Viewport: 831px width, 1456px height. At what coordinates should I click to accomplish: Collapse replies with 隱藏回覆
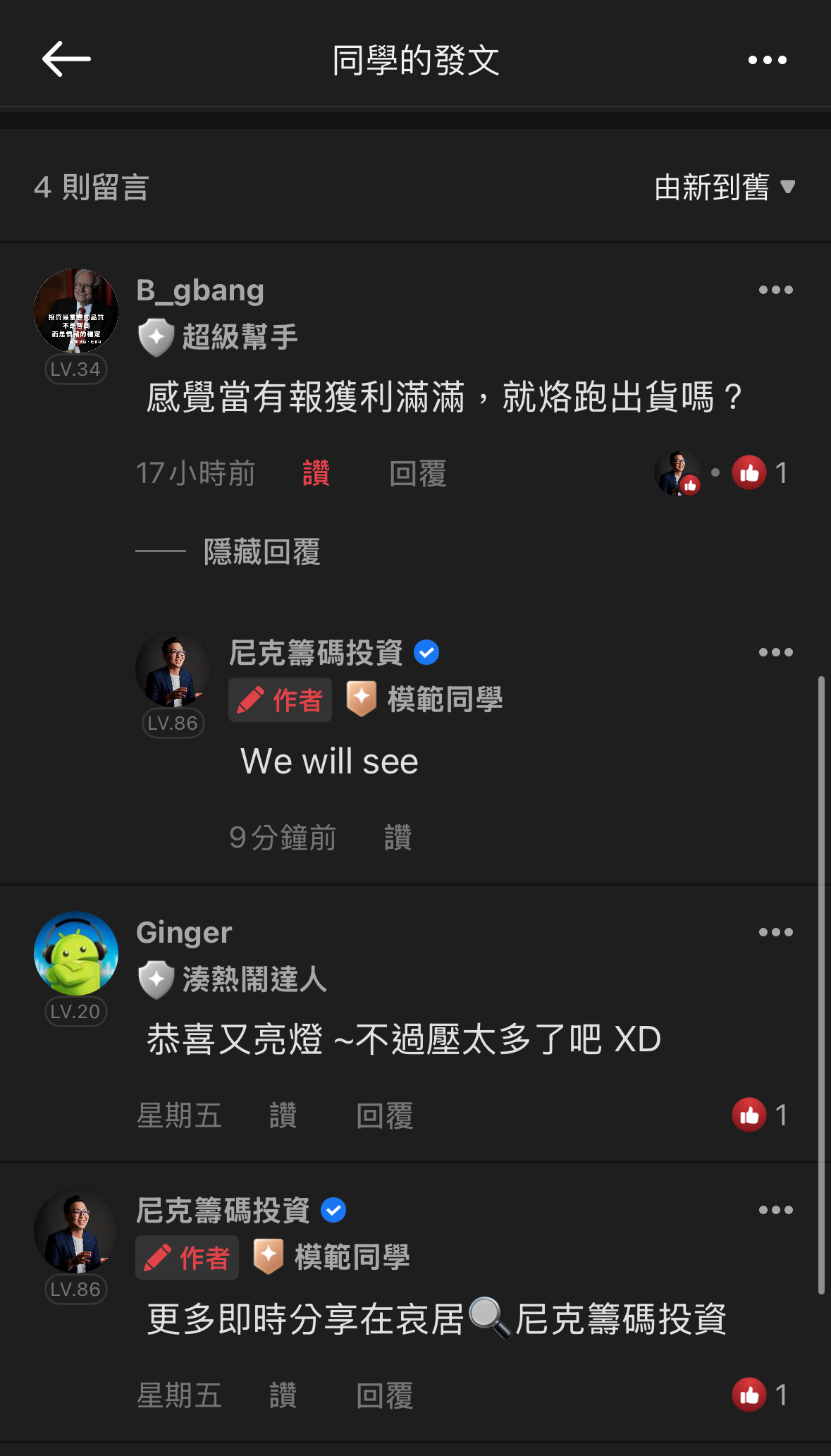pyautogui.click(x=261, y=551)
